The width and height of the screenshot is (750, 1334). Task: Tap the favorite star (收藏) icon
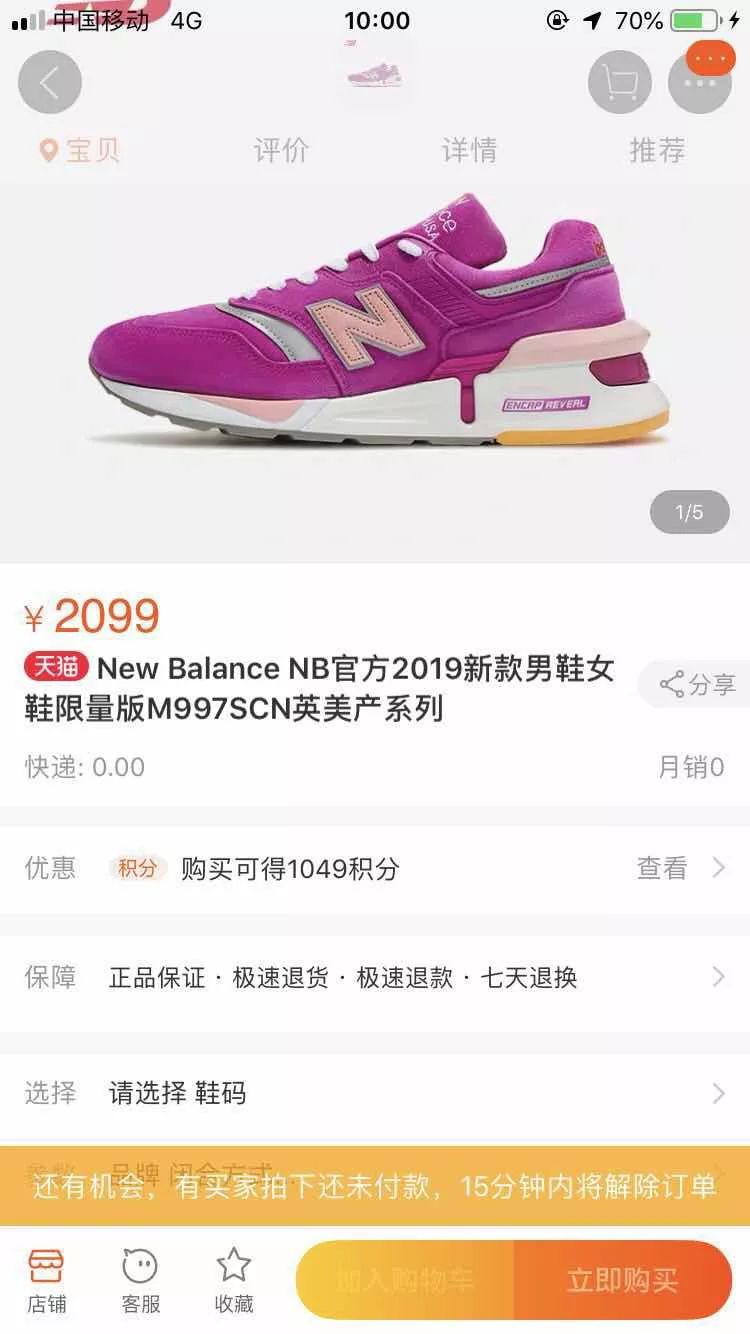[x=235, y=1277]
